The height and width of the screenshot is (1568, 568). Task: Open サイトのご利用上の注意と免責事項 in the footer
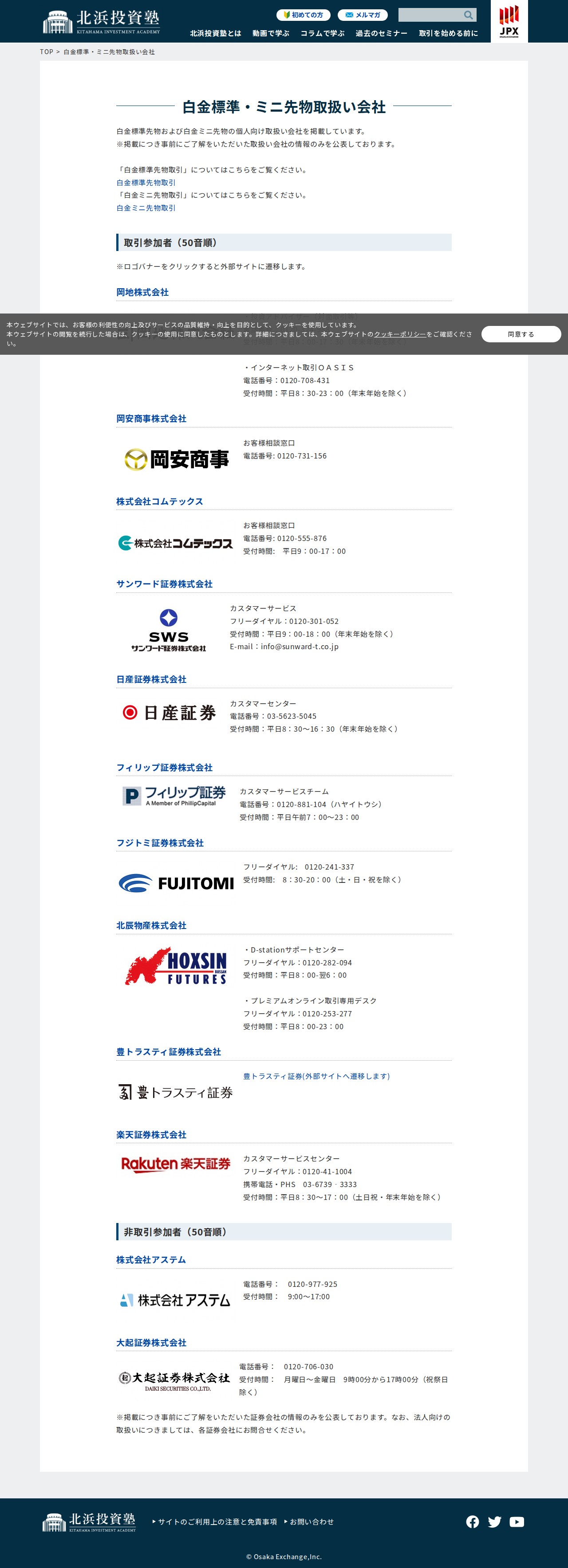[x=217, y=1521]
